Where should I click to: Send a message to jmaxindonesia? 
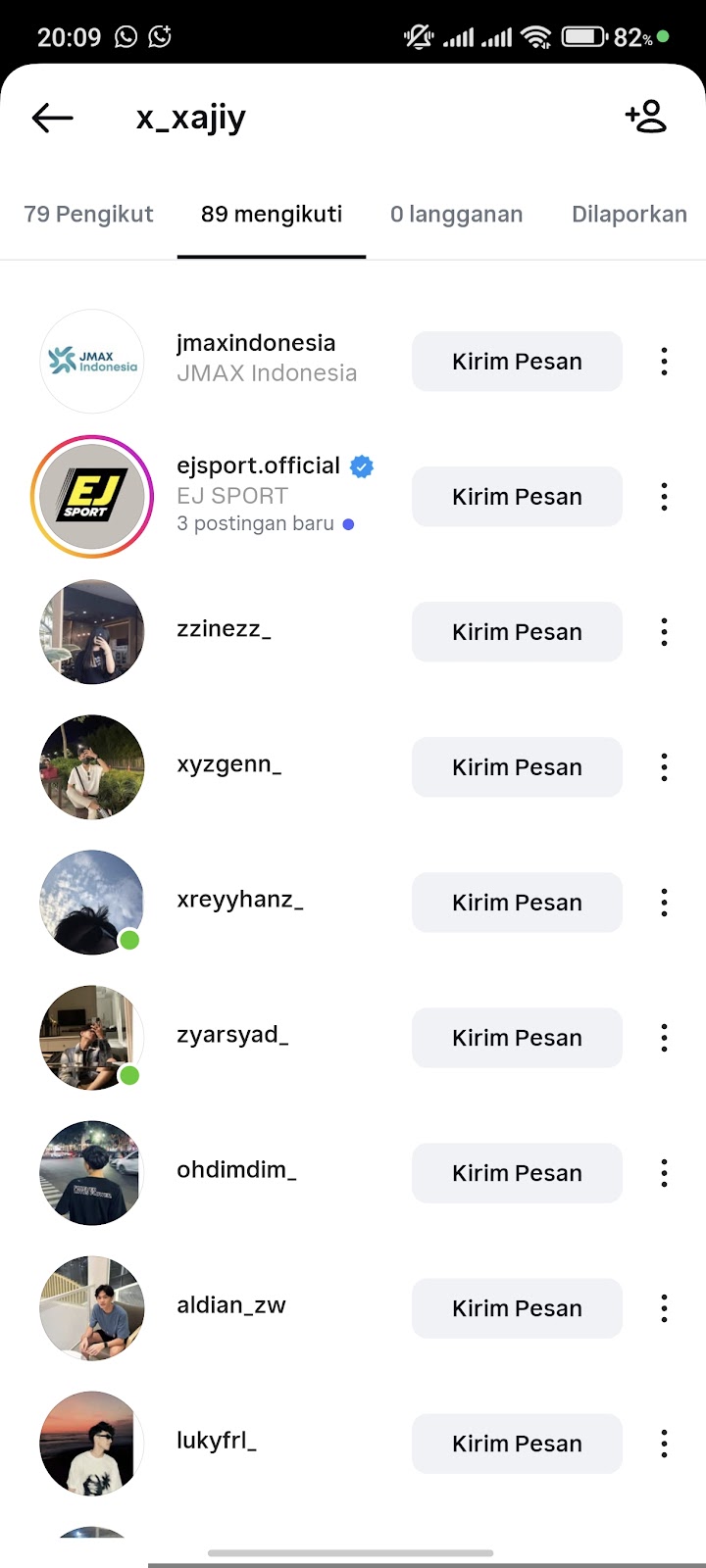coord(517,362)
